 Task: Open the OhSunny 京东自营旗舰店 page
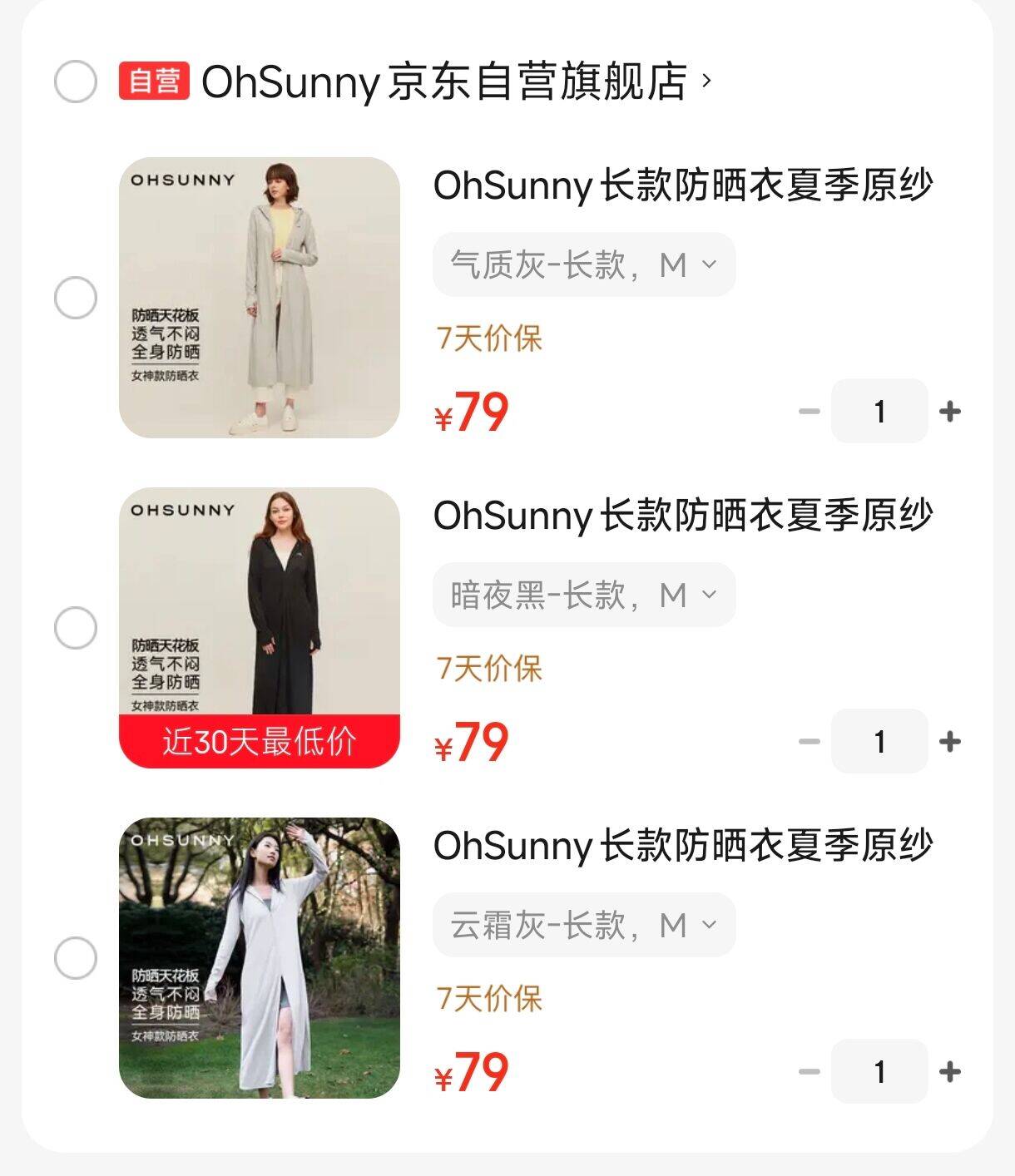pyautogui.click(x=453, y=81)
